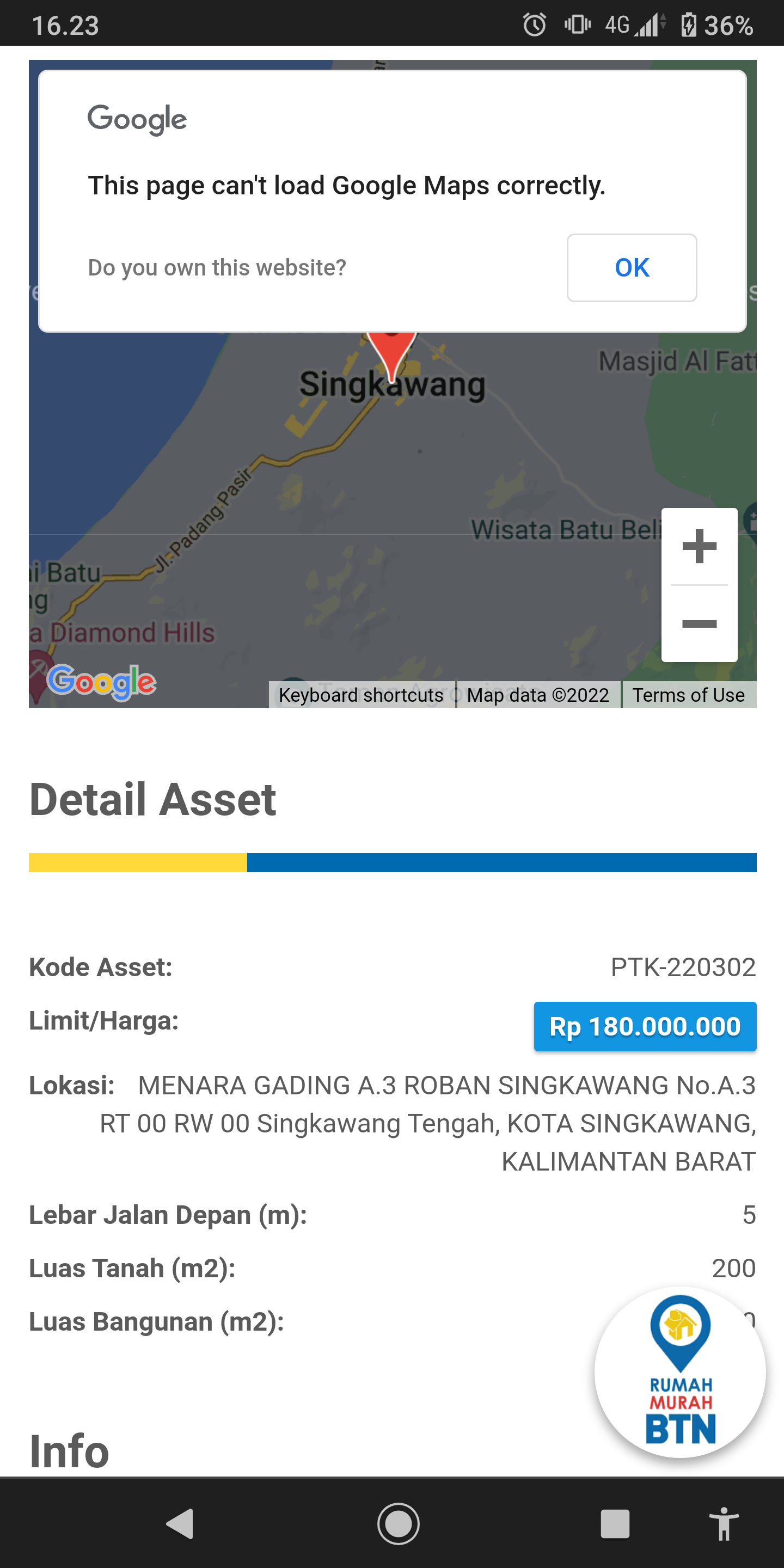Open the map's Terms of Use link
The height and width of the screenshot is (1568, 784).
pos(688,695)
